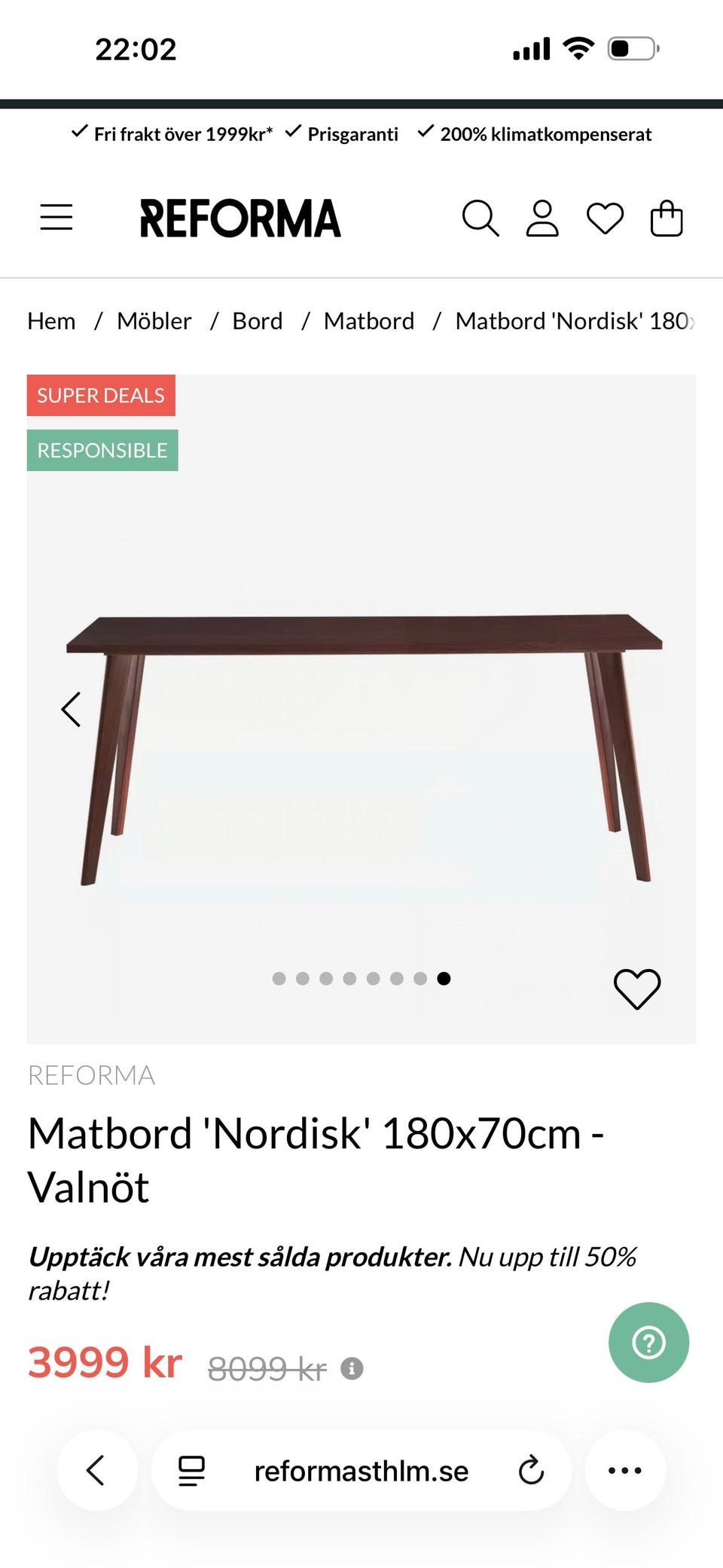Viewport: 723px width, 1568px height.
Task: Open Matbord category from breadcrumb
Action: coord(368,320)
